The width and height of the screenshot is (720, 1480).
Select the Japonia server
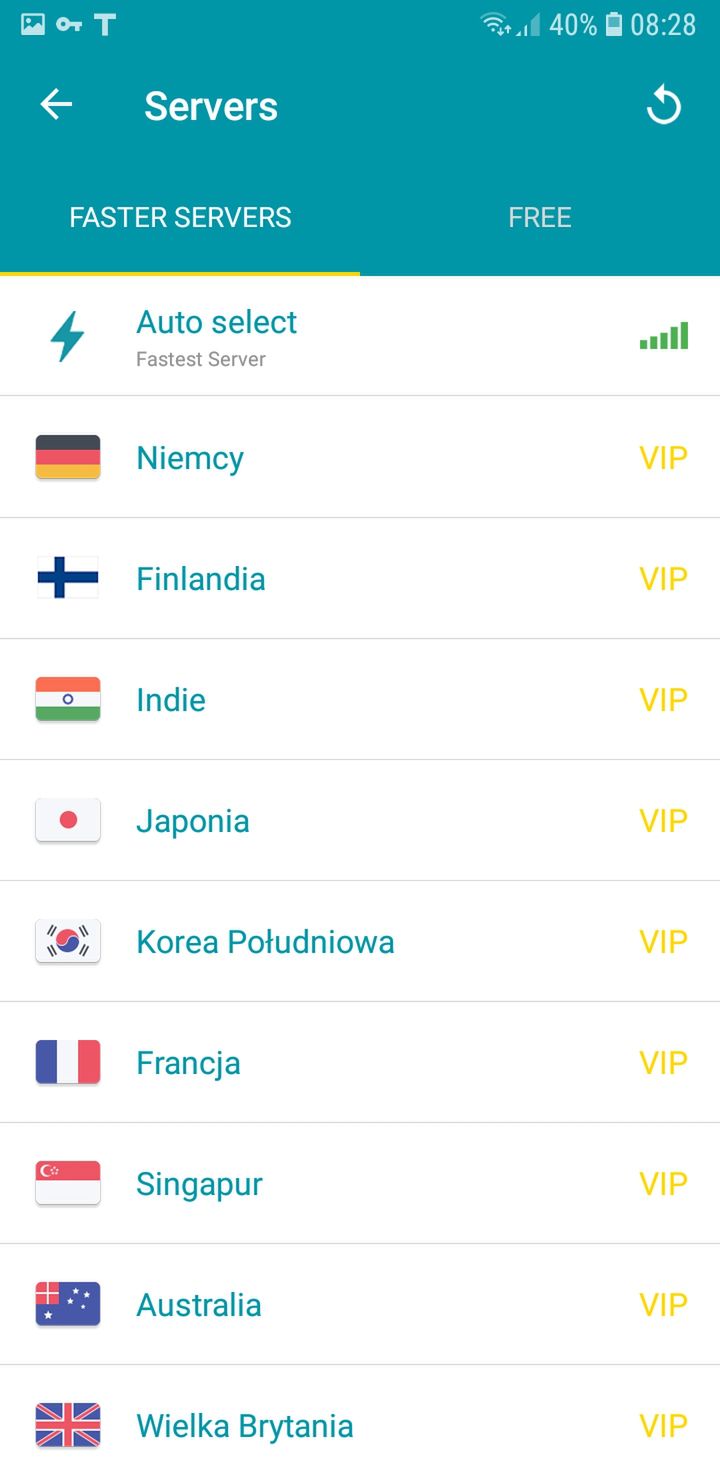360,821
